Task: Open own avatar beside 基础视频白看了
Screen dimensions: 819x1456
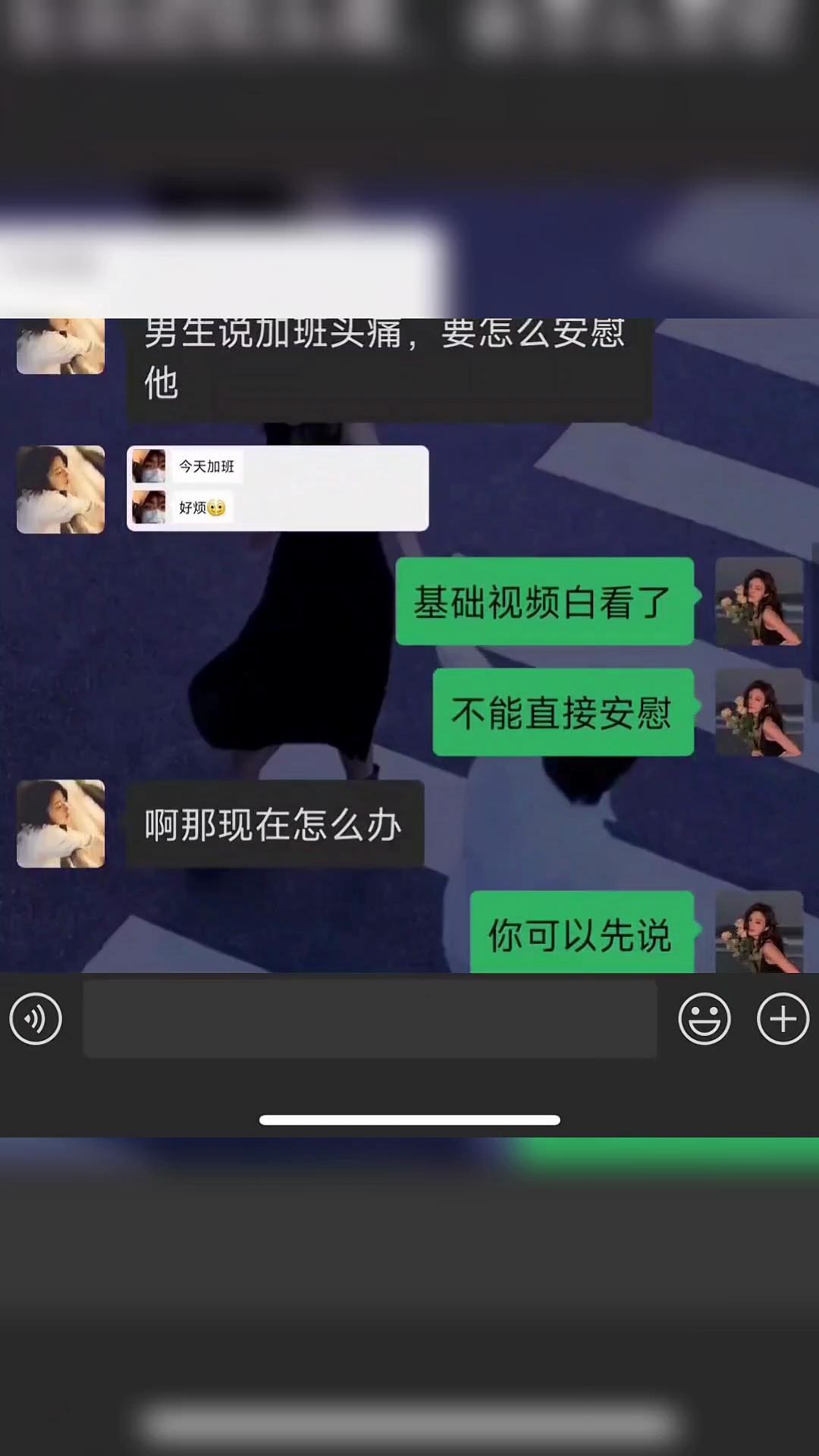Action: click(x=759, y=601)
